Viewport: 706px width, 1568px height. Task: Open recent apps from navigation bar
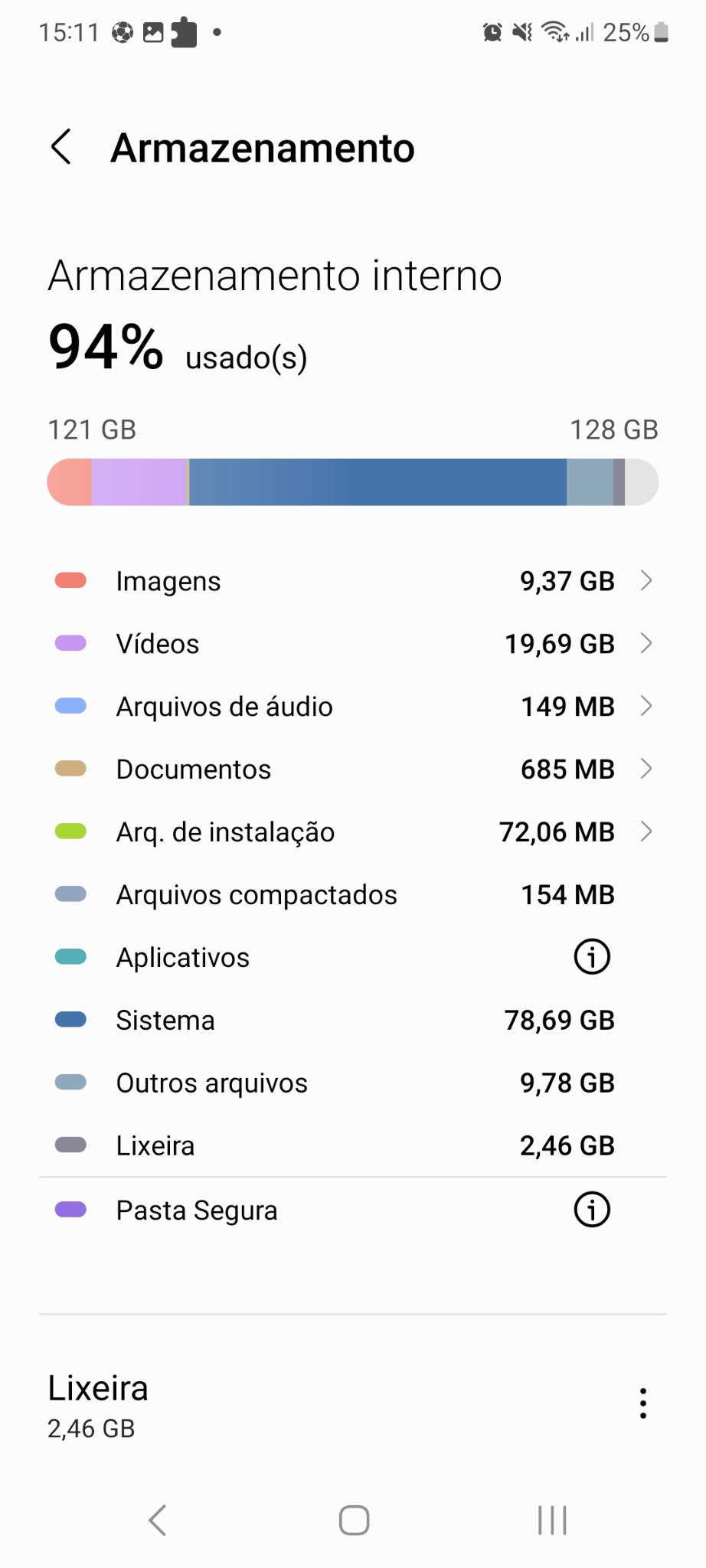click(552, 1521)
